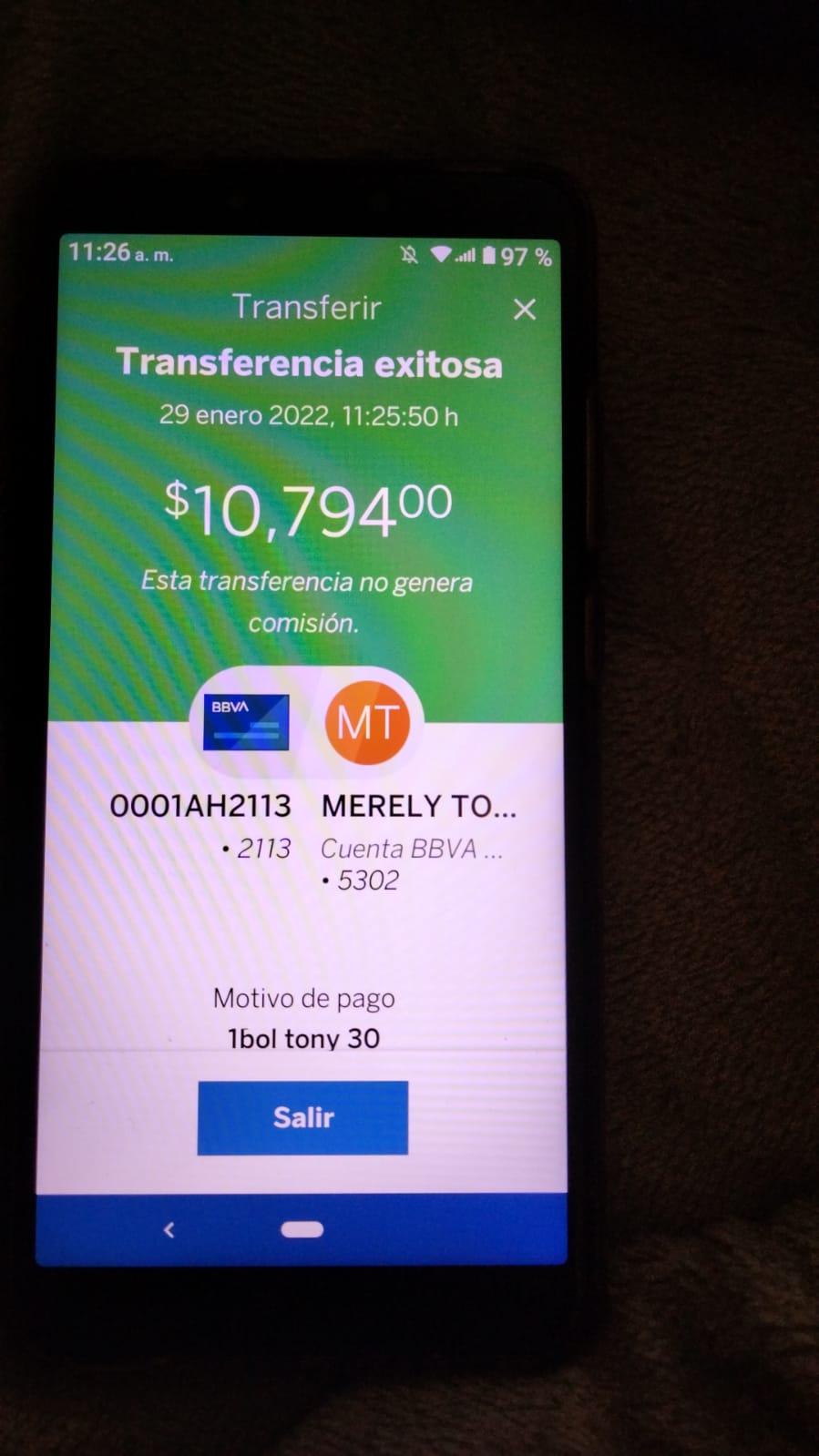Screen dimensions: 819x1456
Task: Tap the home pill in navigation bar
Action: coord(302,1229)
